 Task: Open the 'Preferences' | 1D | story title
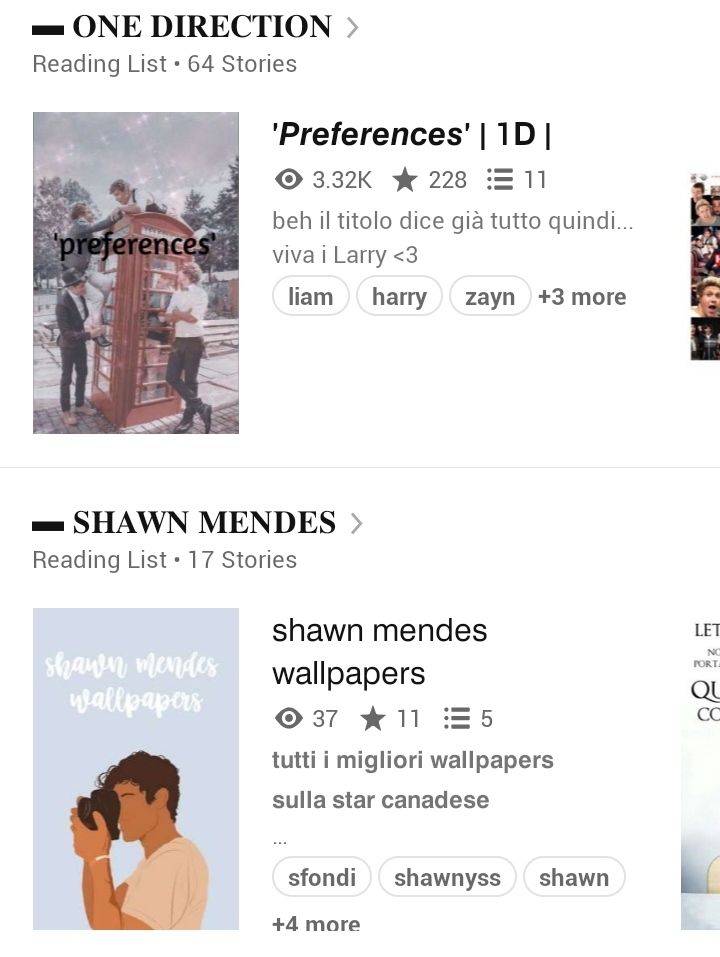(412, 134)
